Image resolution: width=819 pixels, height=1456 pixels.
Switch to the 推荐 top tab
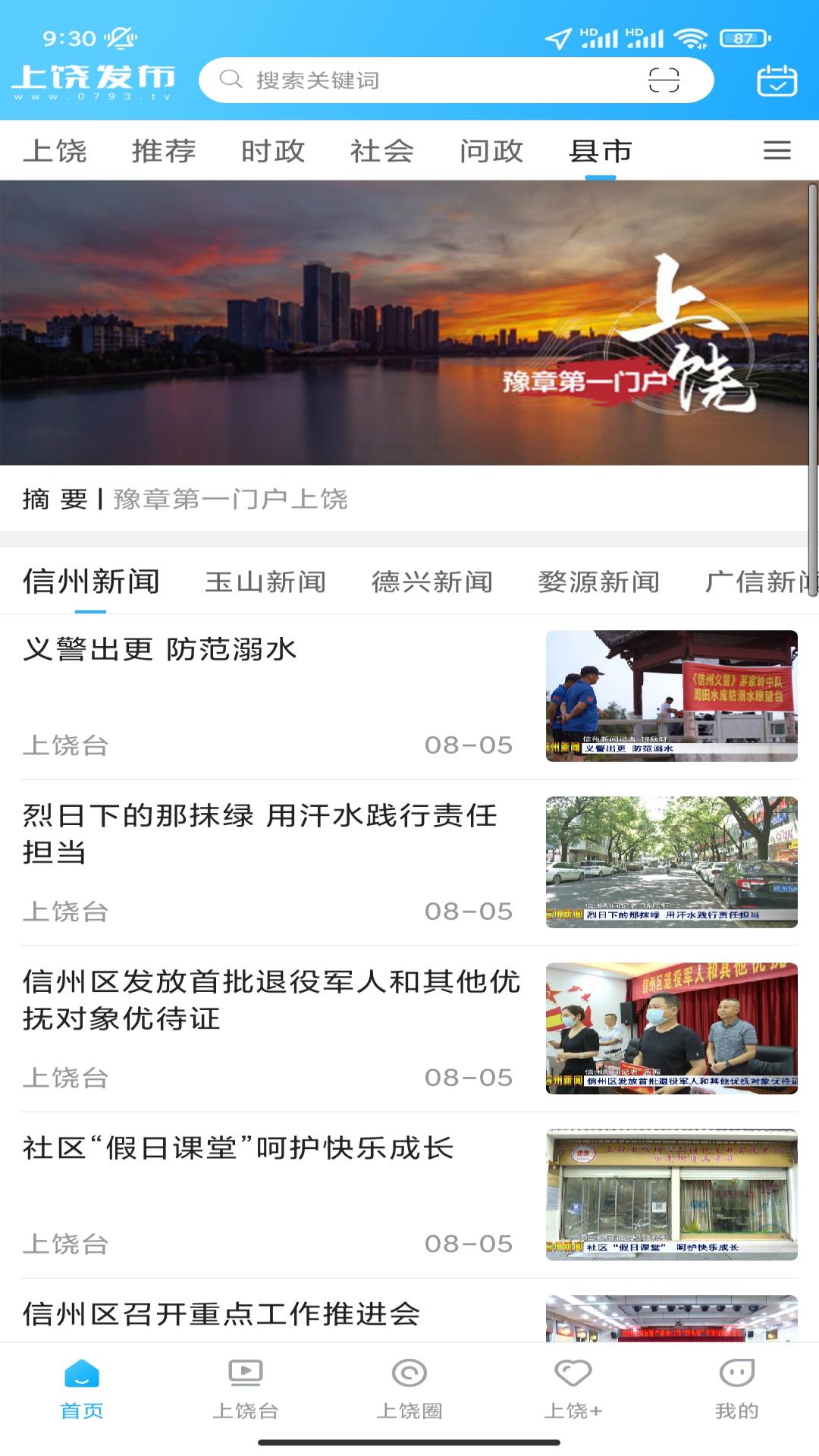coord(164,151)
